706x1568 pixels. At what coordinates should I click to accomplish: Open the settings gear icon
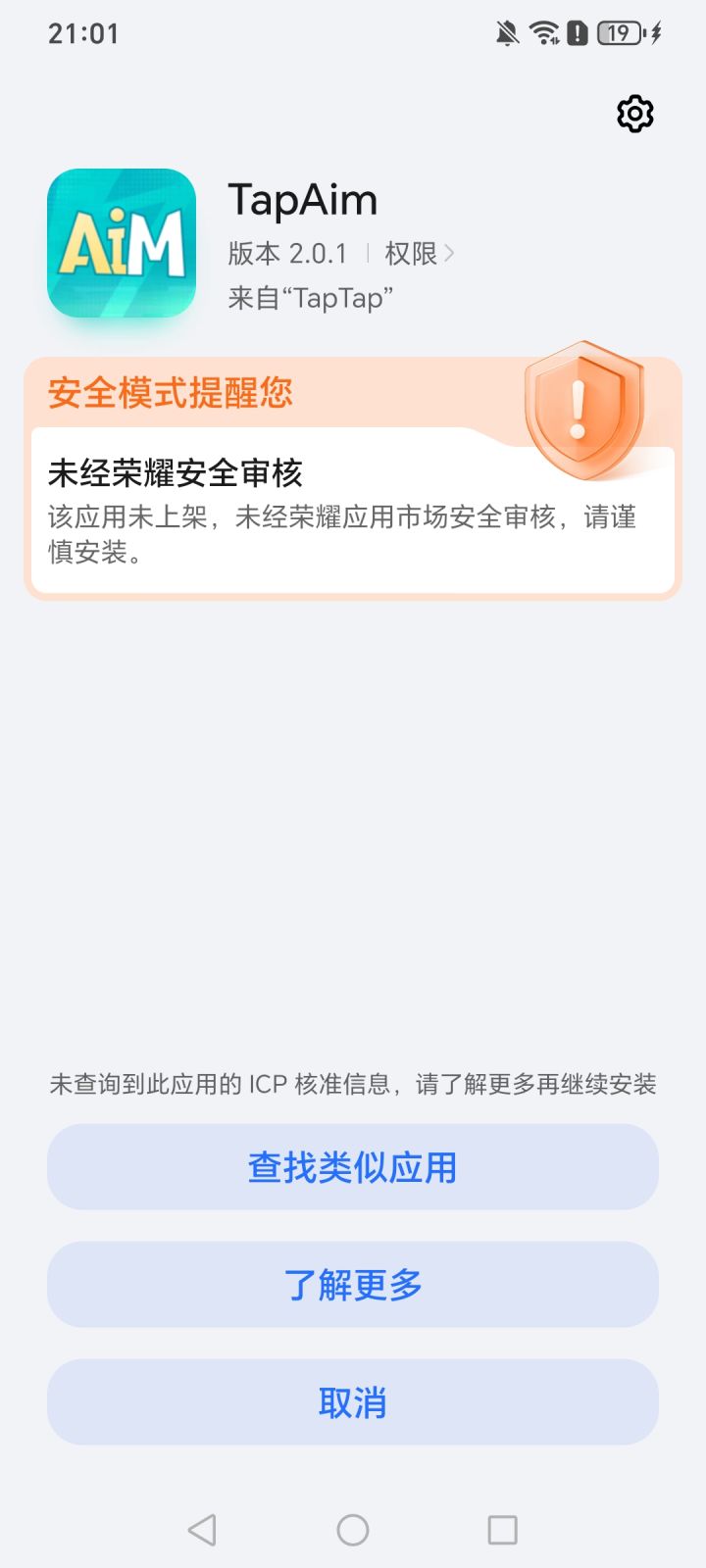tap(634, 114)
